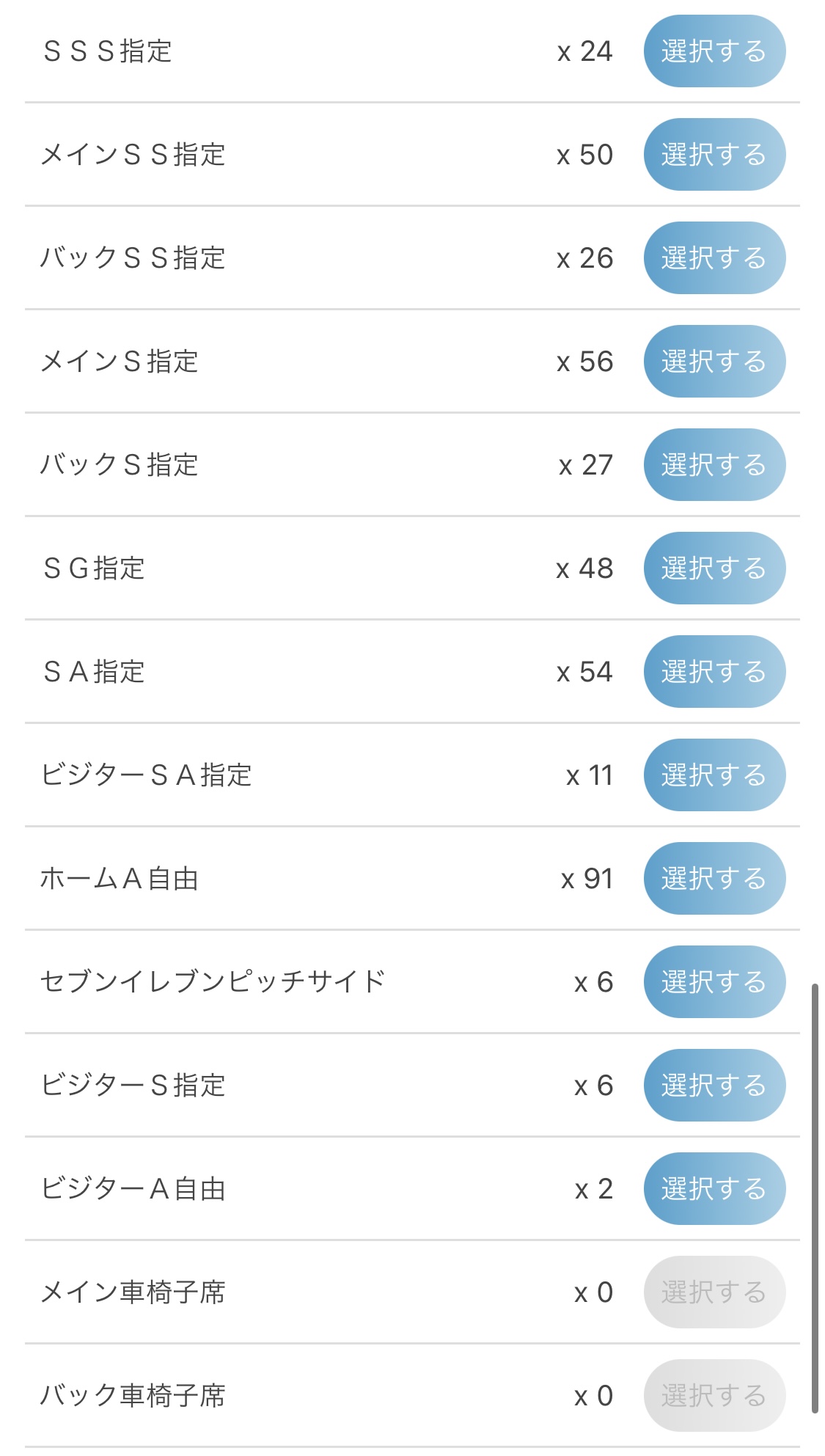This screenshot has height=1456, width=825.
Task: Choose セブンイレブンピッチサイド seats
Action: click(x=714, y=982)
